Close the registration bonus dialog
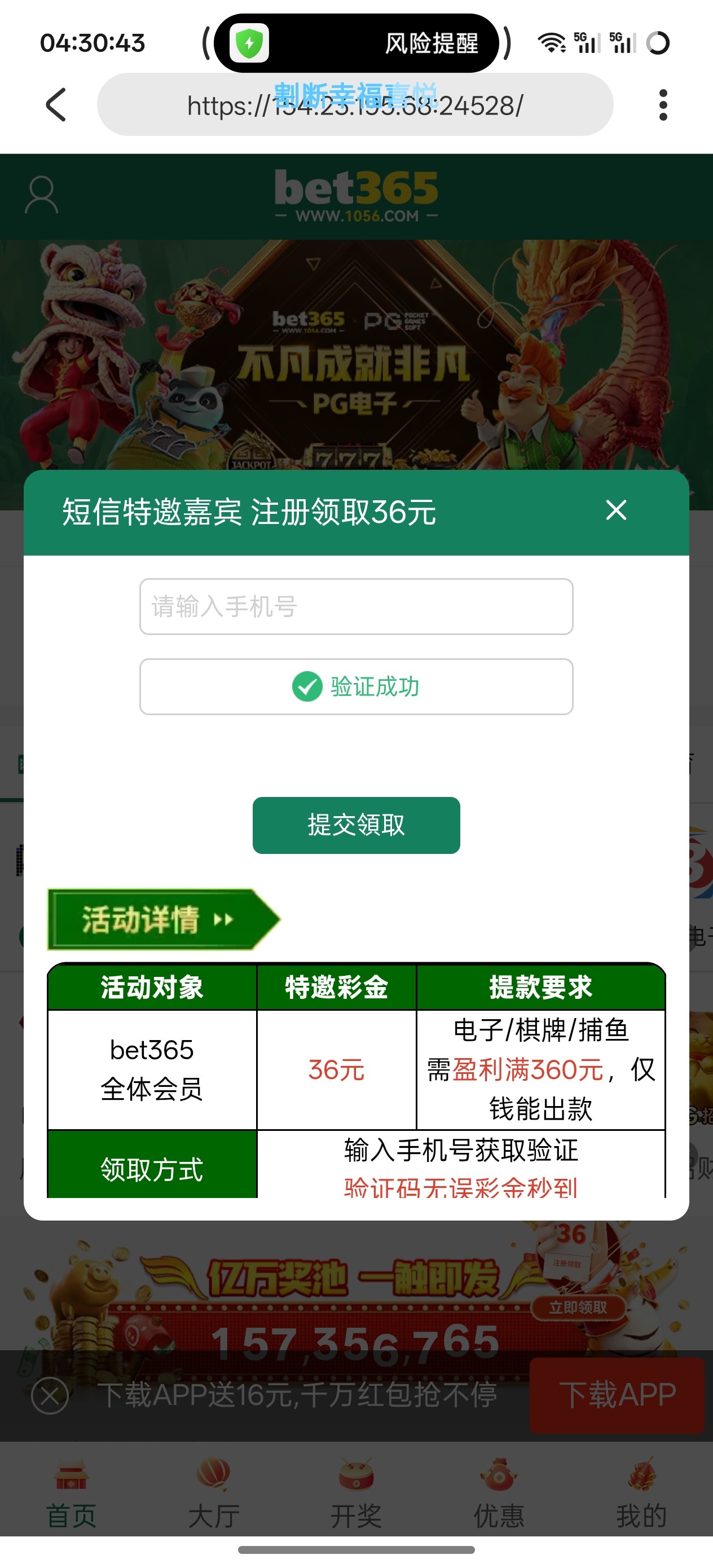 pyautogui.click(x=615, y=510)
